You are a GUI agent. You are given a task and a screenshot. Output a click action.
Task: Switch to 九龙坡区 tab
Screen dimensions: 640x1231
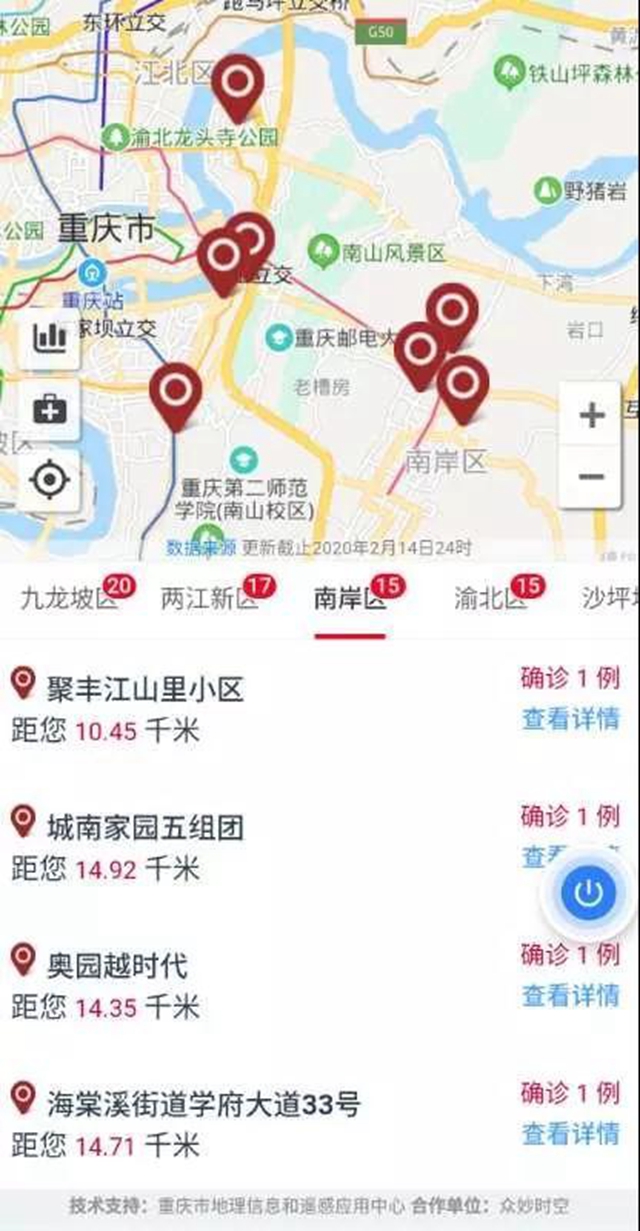pyautogui.click(x=69, y=598)
